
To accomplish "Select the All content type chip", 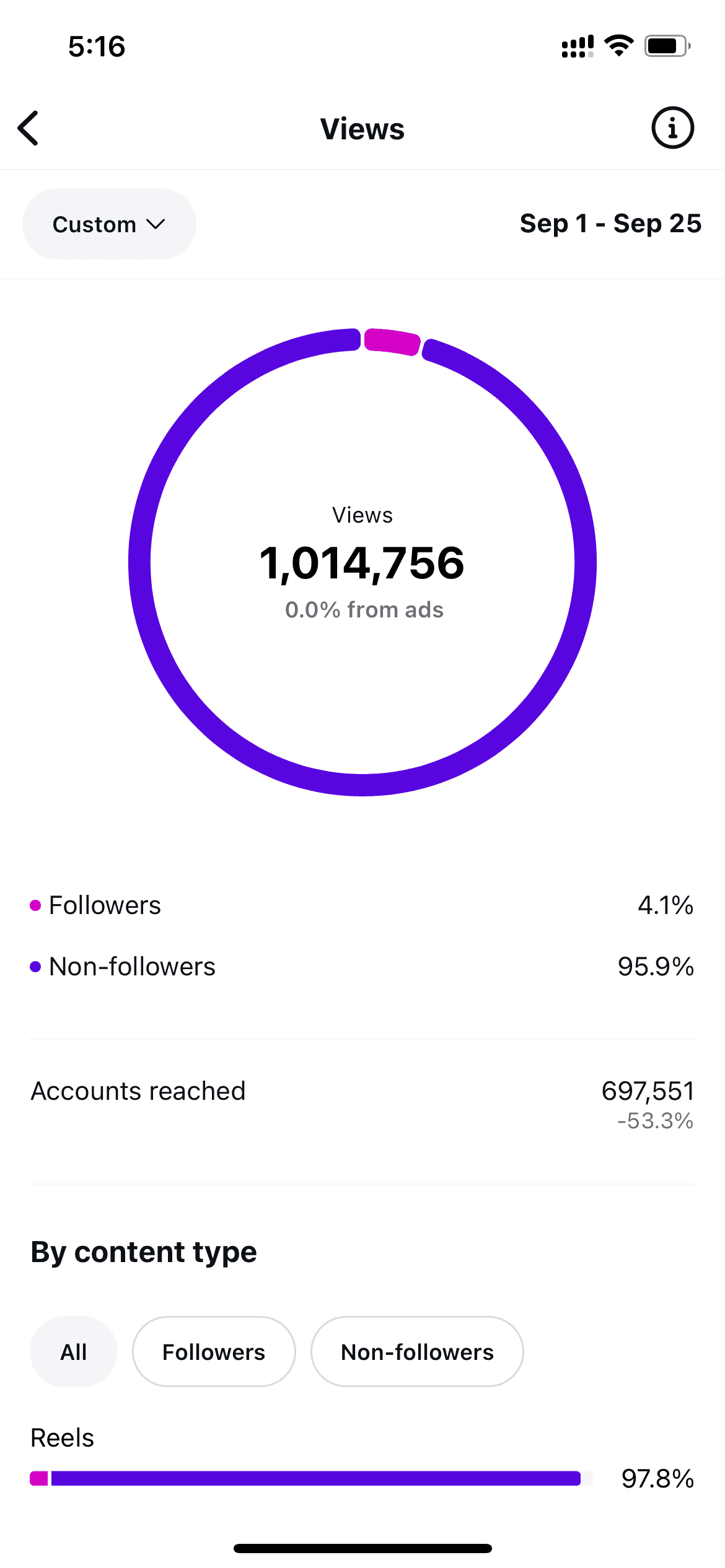I will coord(74,1352).
